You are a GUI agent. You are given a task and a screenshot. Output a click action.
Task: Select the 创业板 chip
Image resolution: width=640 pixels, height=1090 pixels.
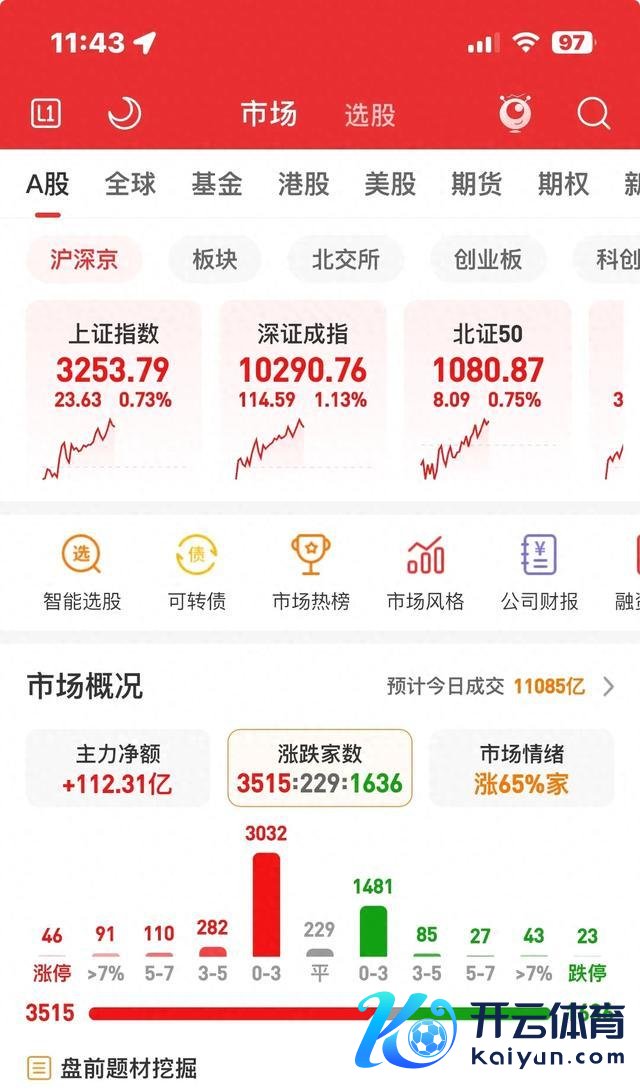[x=488, y=260]
